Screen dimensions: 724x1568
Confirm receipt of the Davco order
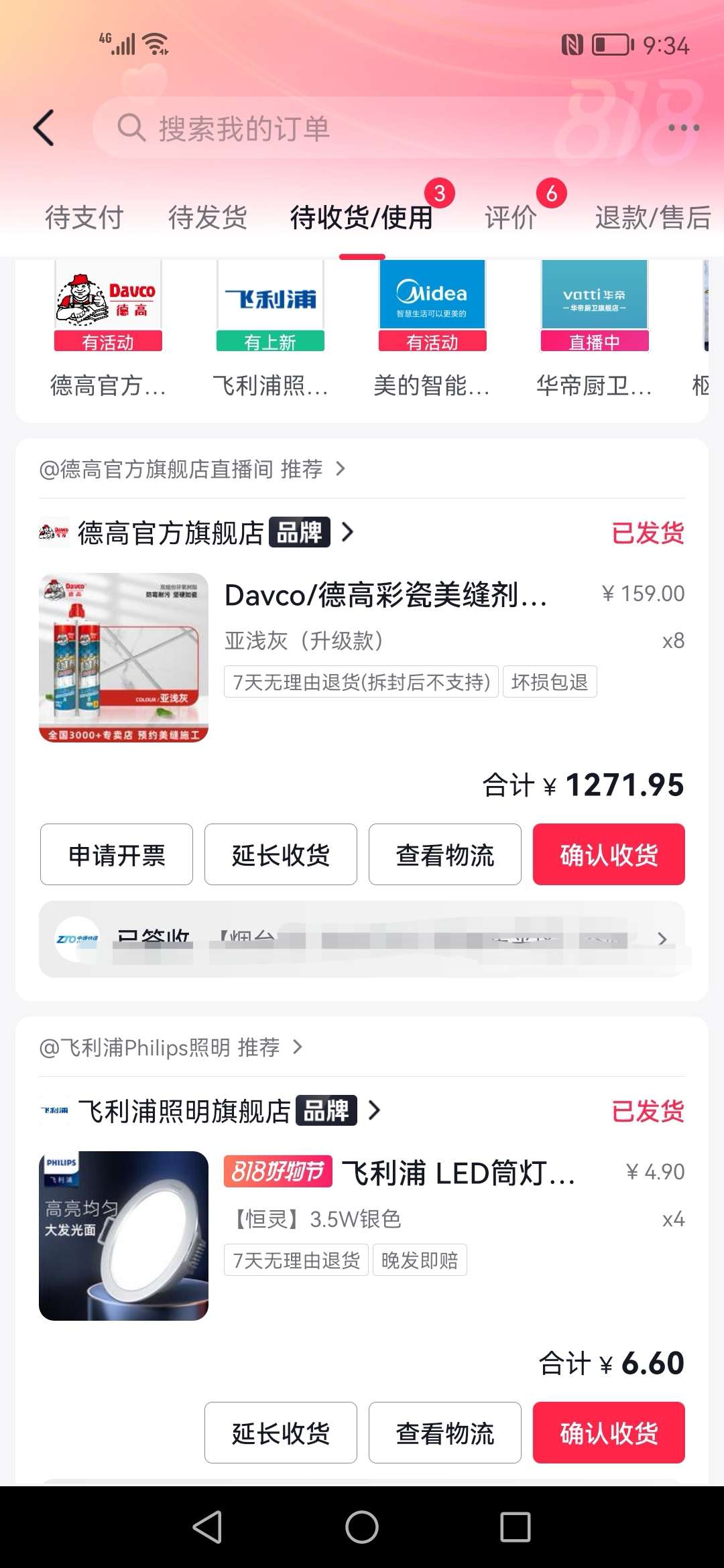[609, 854]
